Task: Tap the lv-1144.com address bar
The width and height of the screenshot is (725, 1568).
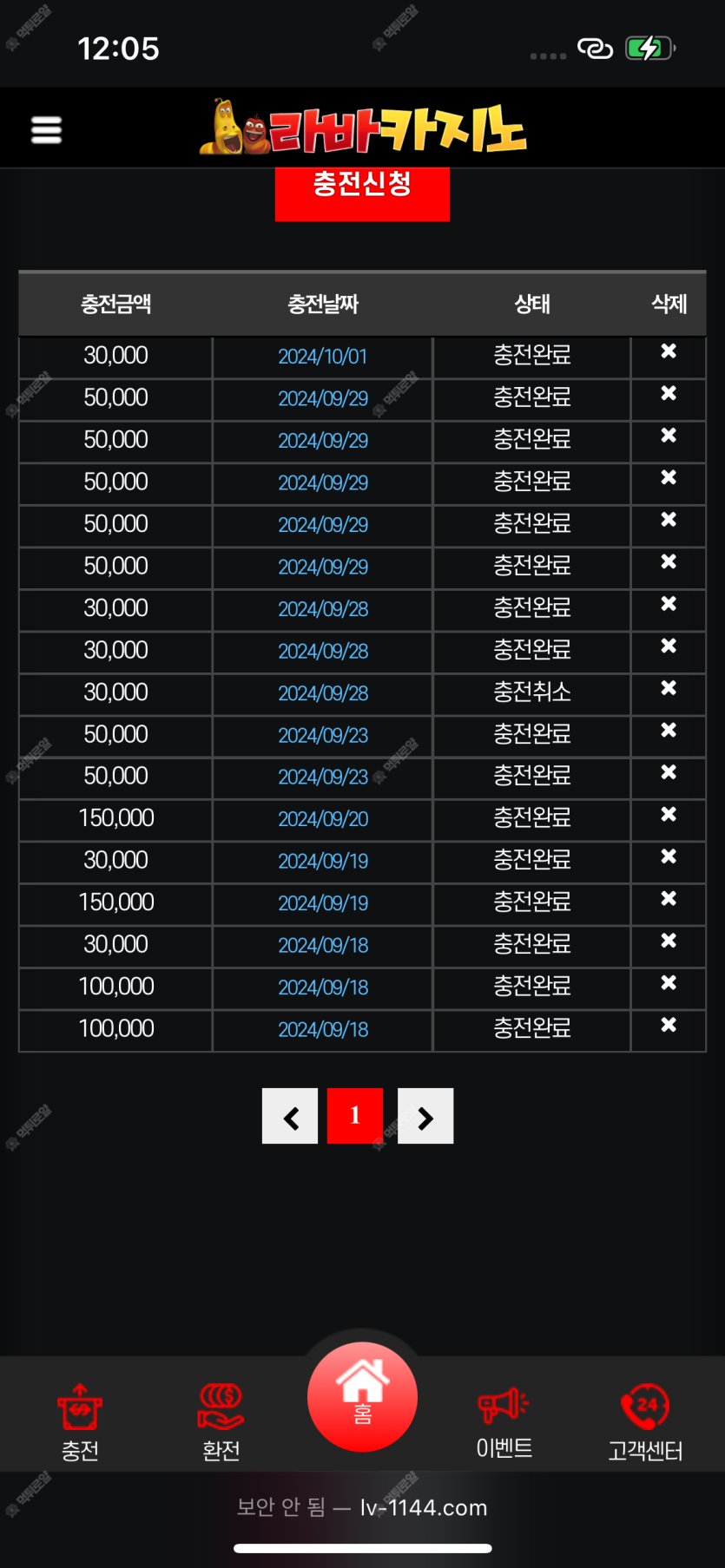Action: (362, 1507)
